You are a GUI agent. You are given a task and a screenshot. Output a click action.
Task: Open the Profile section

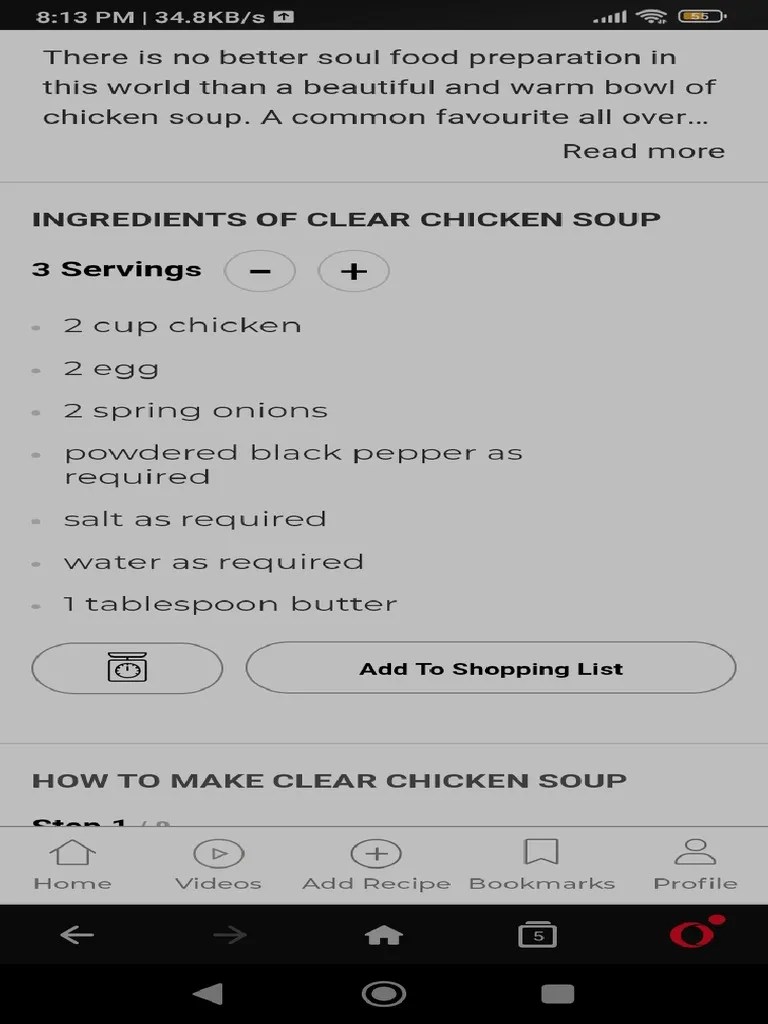[x=694, y=862]
